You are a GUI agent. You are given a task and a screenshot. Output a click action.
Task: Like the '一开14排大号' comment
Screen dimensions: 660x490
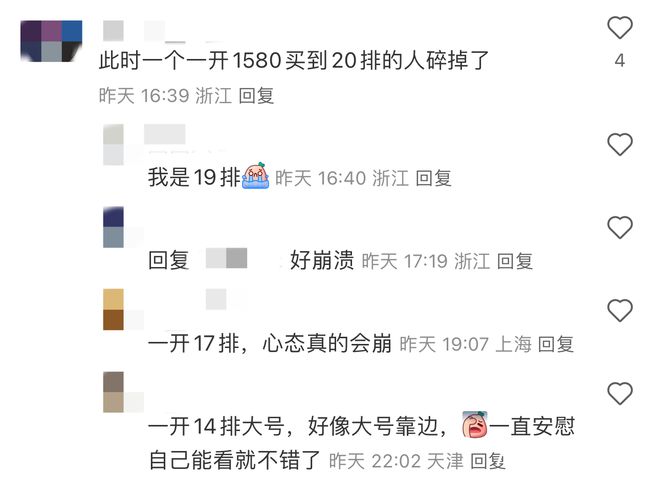(x=620, y=392)
